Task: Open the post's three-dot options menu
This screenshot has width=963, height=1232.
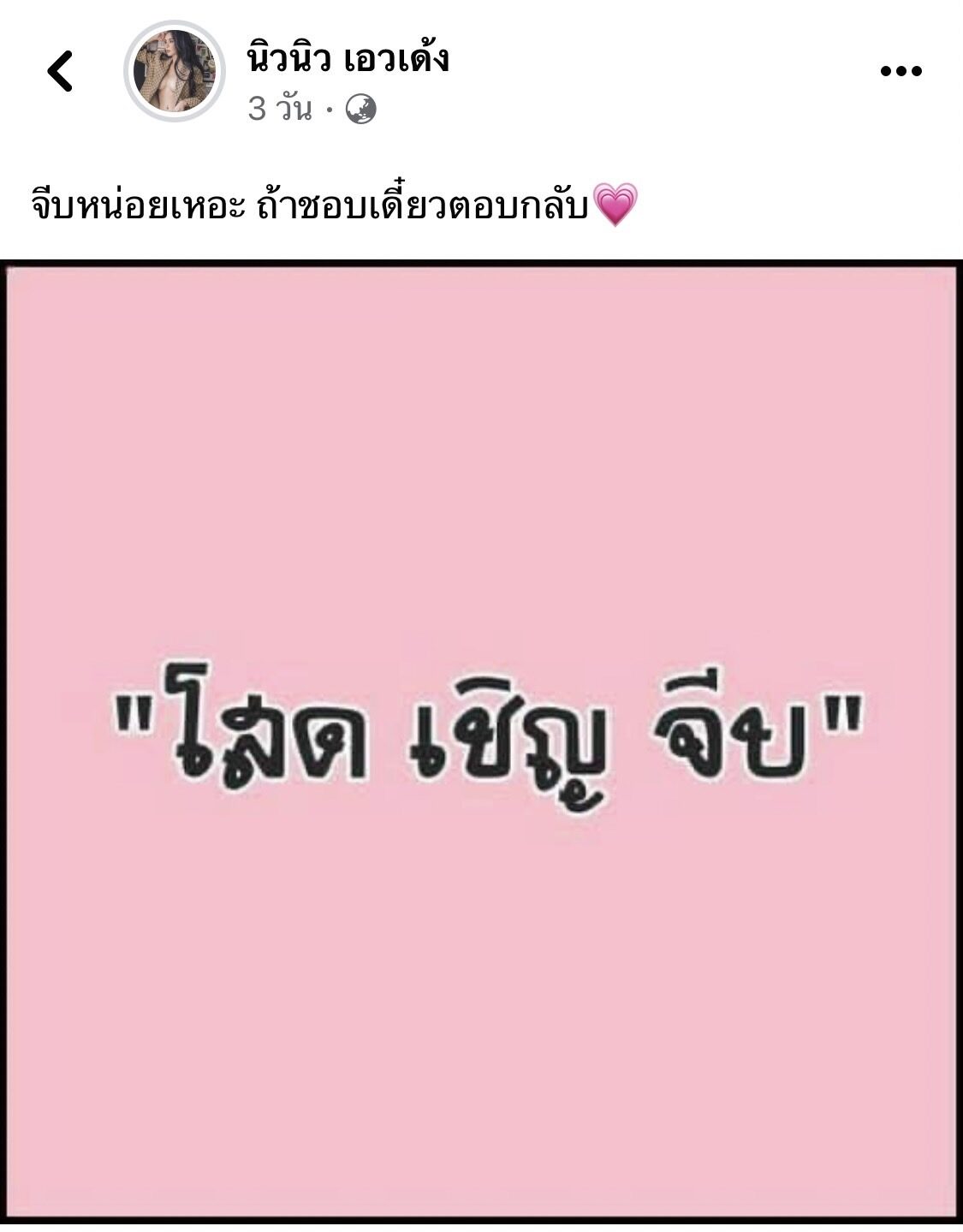Action: (901, 72)
